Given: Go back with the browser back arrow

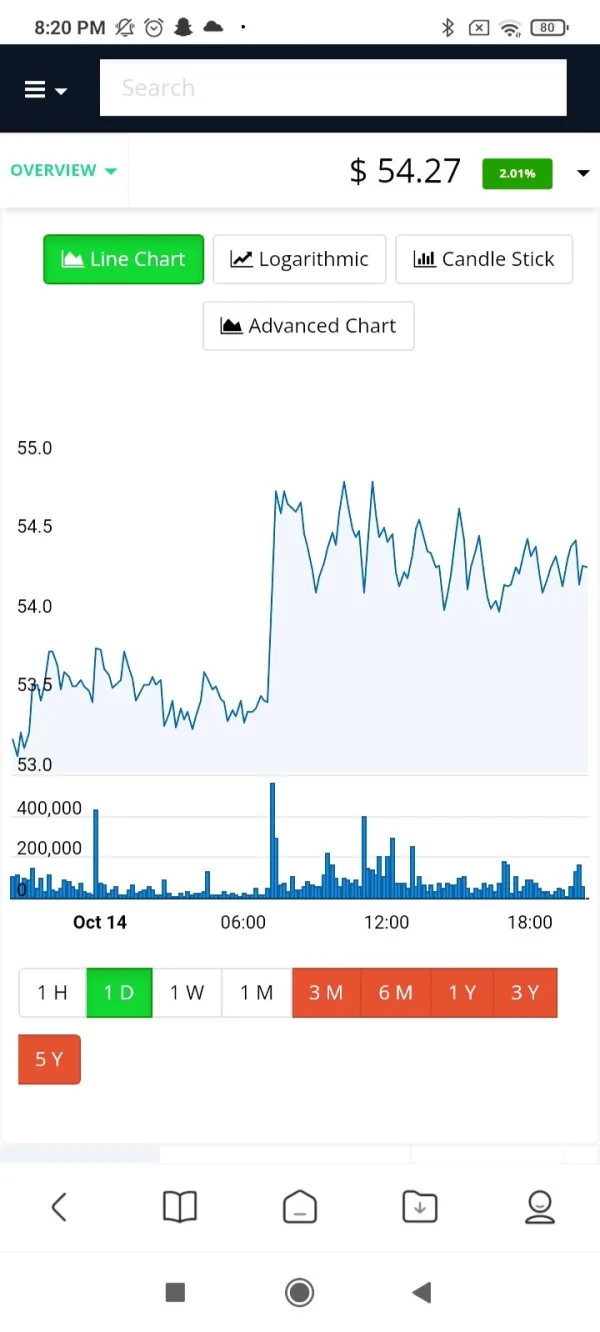Looking at the screenshot, I should (x=59, y=1207).
